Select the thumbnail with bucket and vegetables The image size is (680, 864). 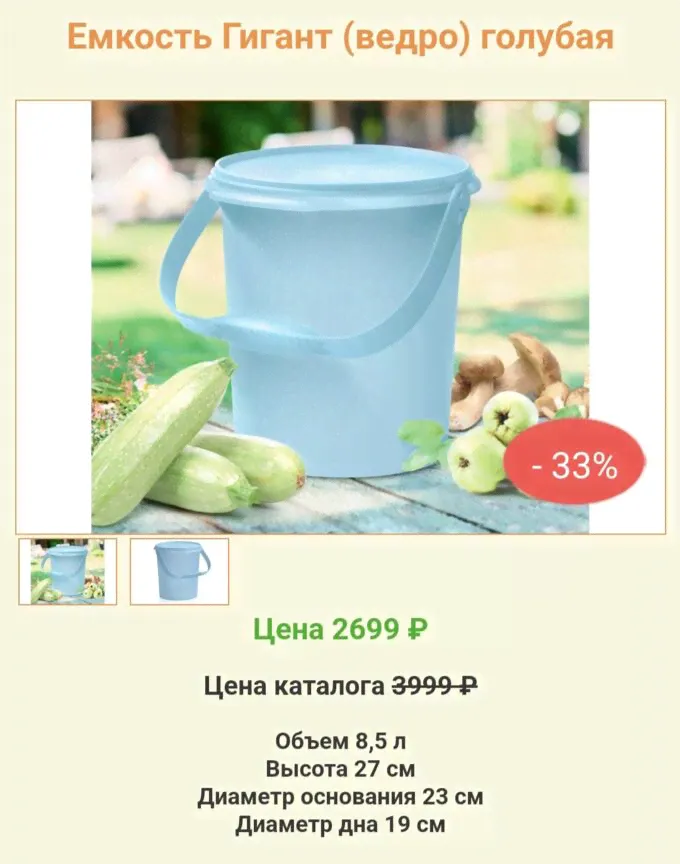67,571
